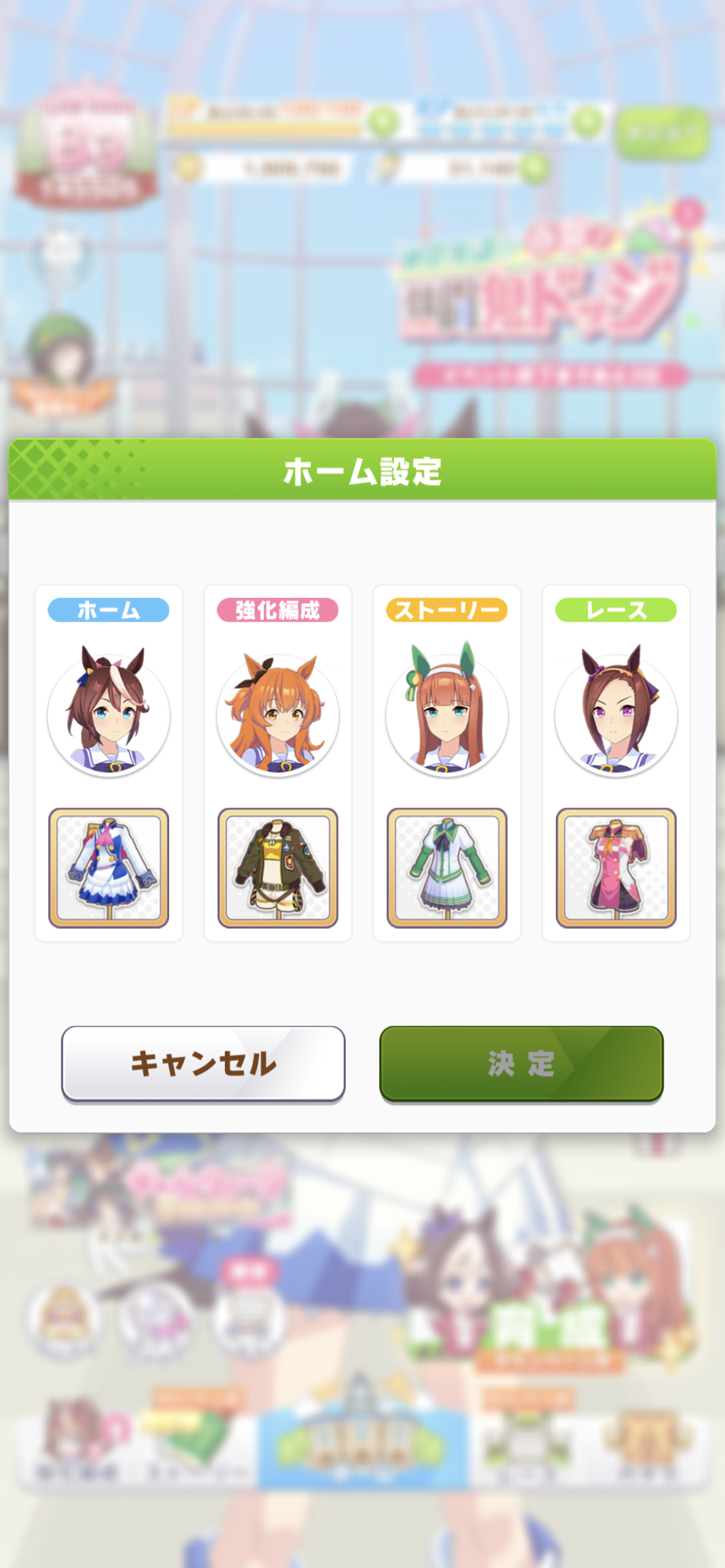Change the character for レース
The width and height of the screenshot is (725, 1568).
click(616, 713)
